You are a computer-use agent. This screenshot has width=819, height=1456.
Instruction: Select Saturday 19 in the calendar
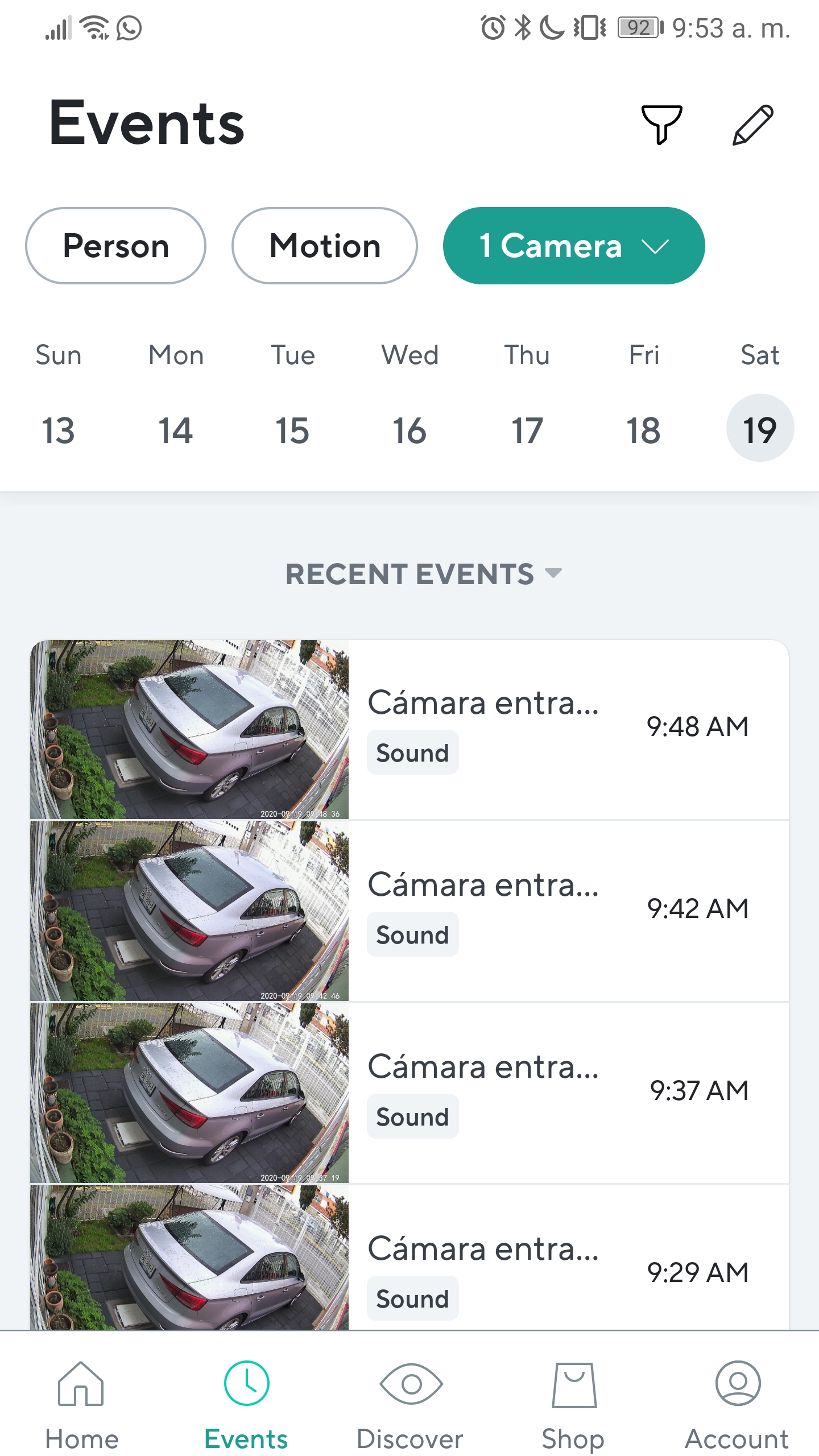click(x=760, y=428)
